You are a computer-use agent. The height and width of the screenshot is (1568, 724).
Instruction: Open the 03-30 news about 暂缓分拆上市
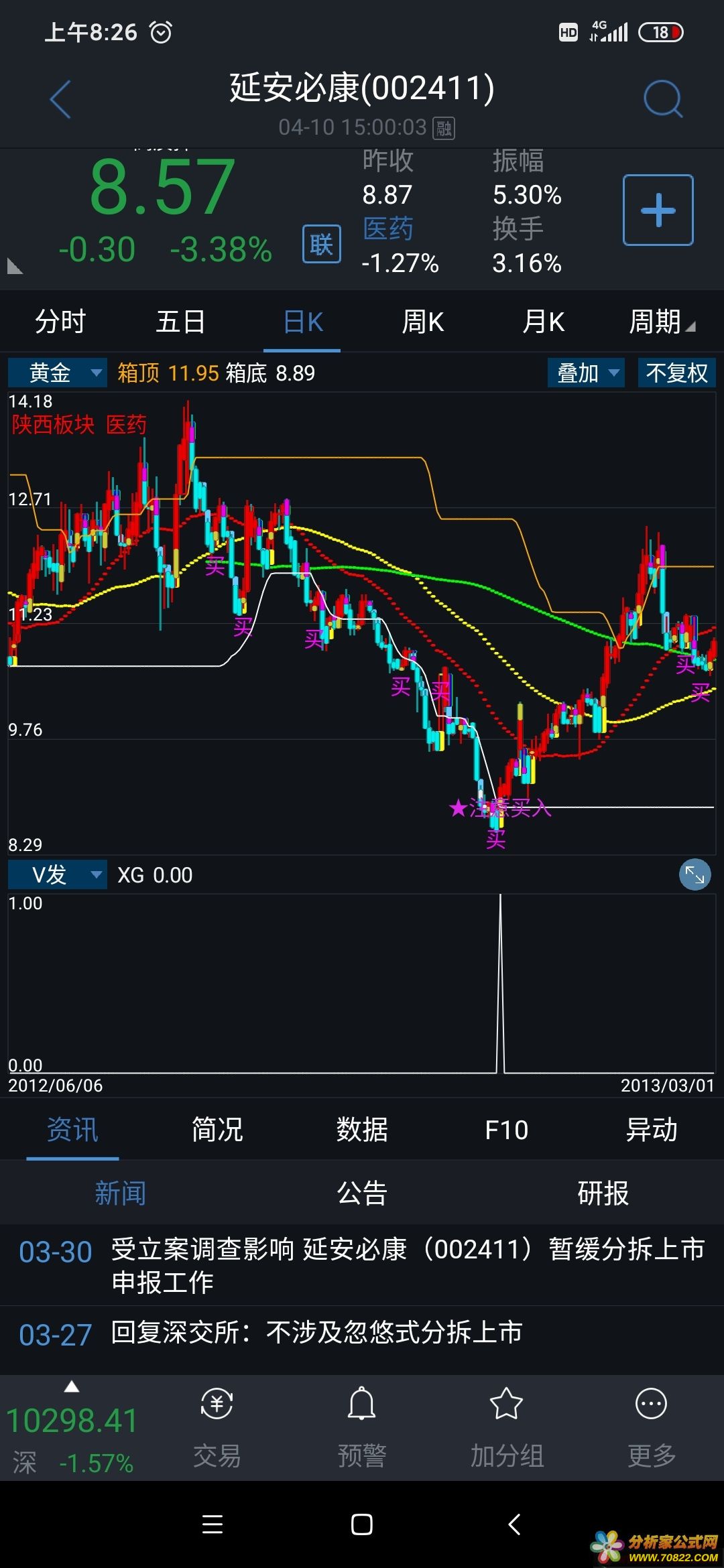pos(362,1265)
